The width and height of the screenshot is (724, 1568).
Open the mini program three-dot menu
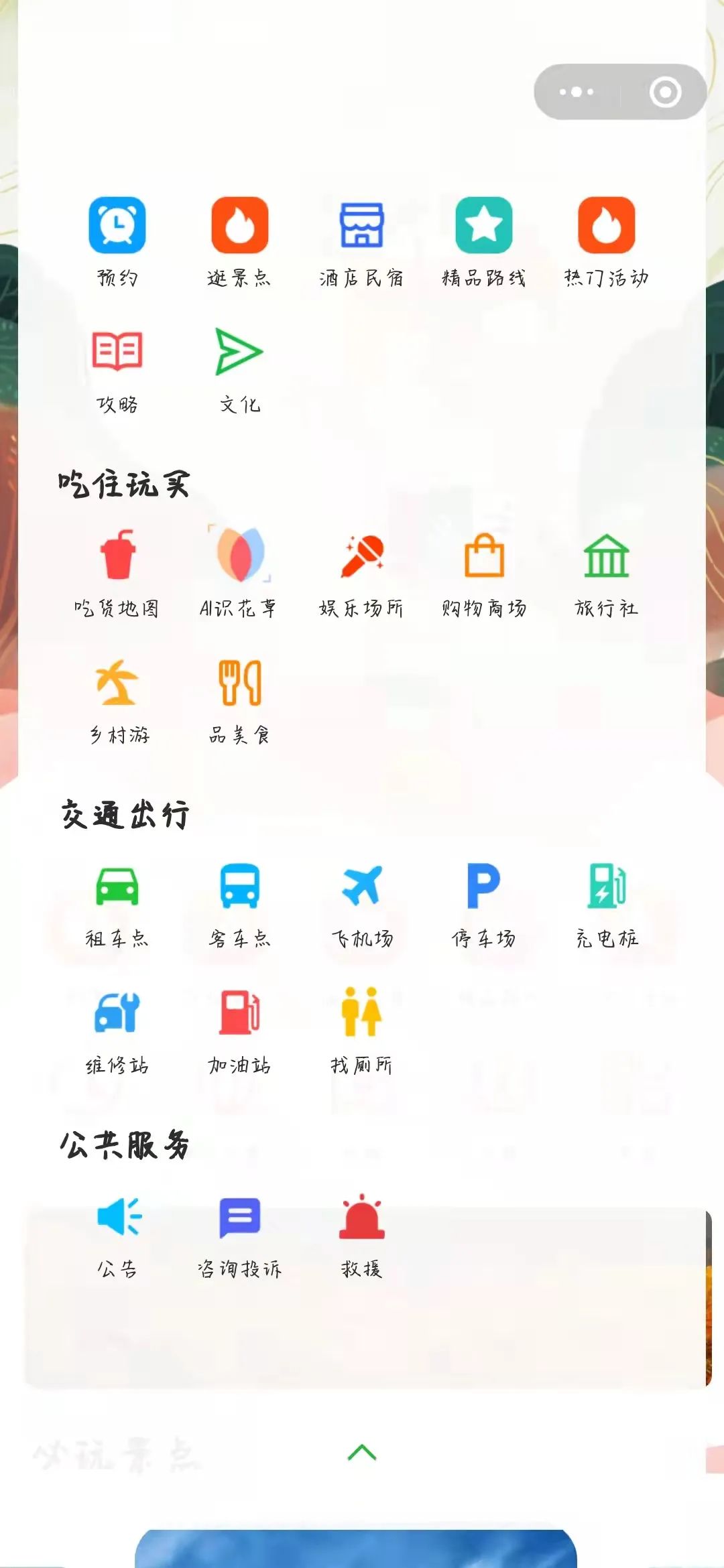coord(577,92)
